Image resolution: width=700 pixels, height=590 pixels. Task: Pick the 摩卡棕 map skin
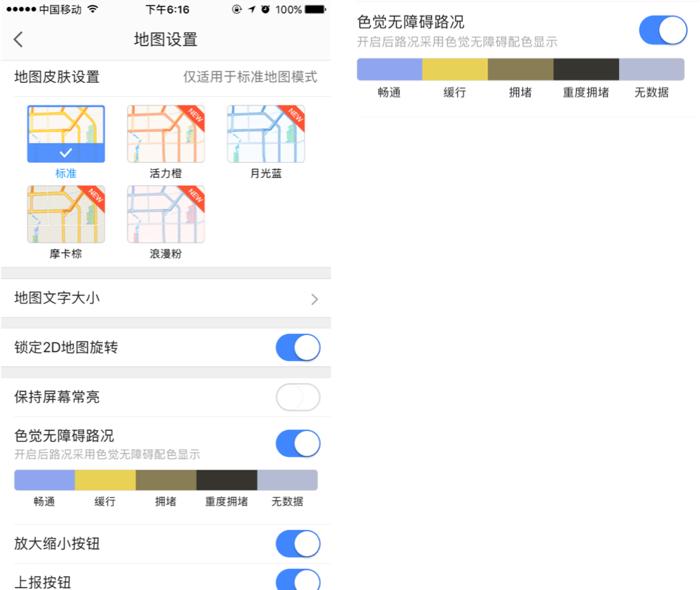pyautogui.click(x=66, y=214)
